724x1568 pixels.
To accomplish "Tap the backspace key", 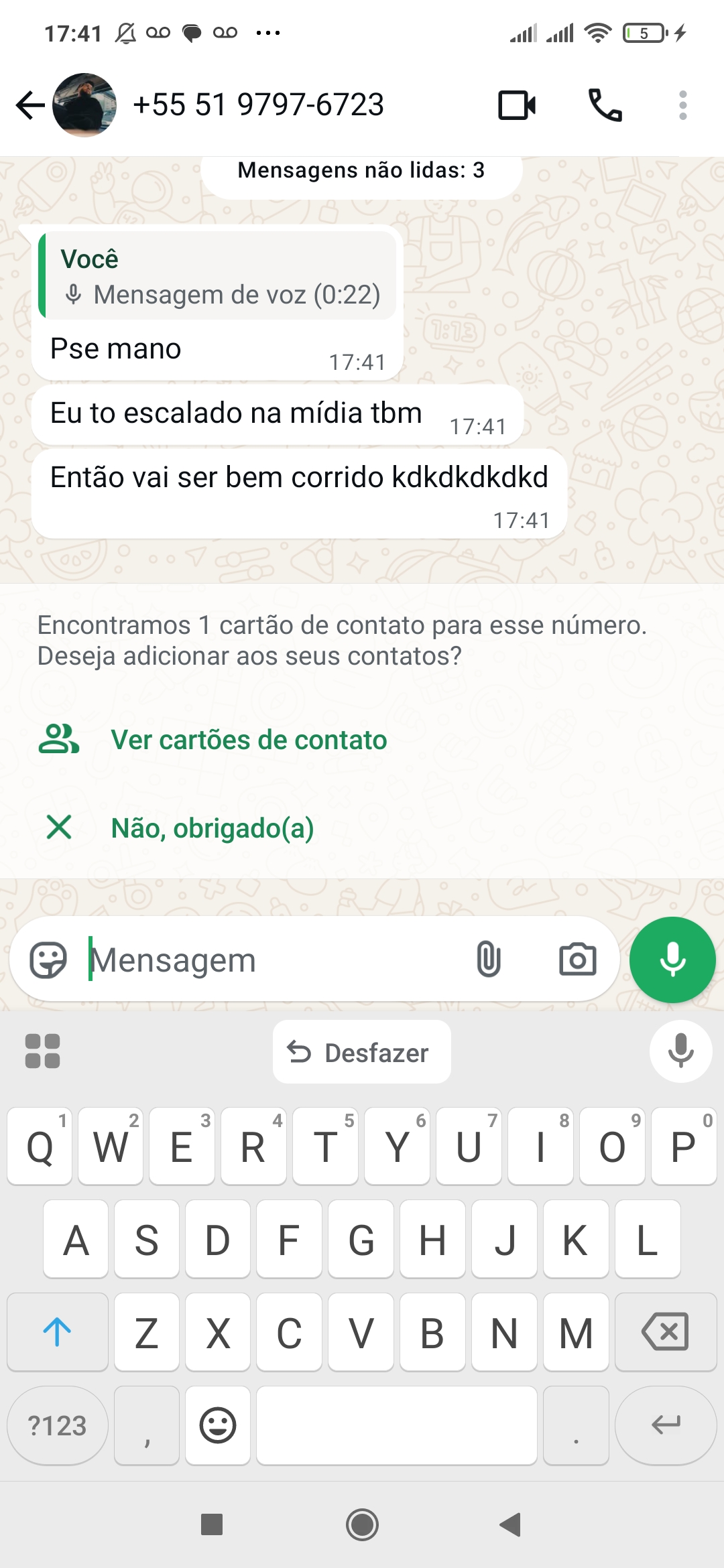I will tap(665, 1332).
